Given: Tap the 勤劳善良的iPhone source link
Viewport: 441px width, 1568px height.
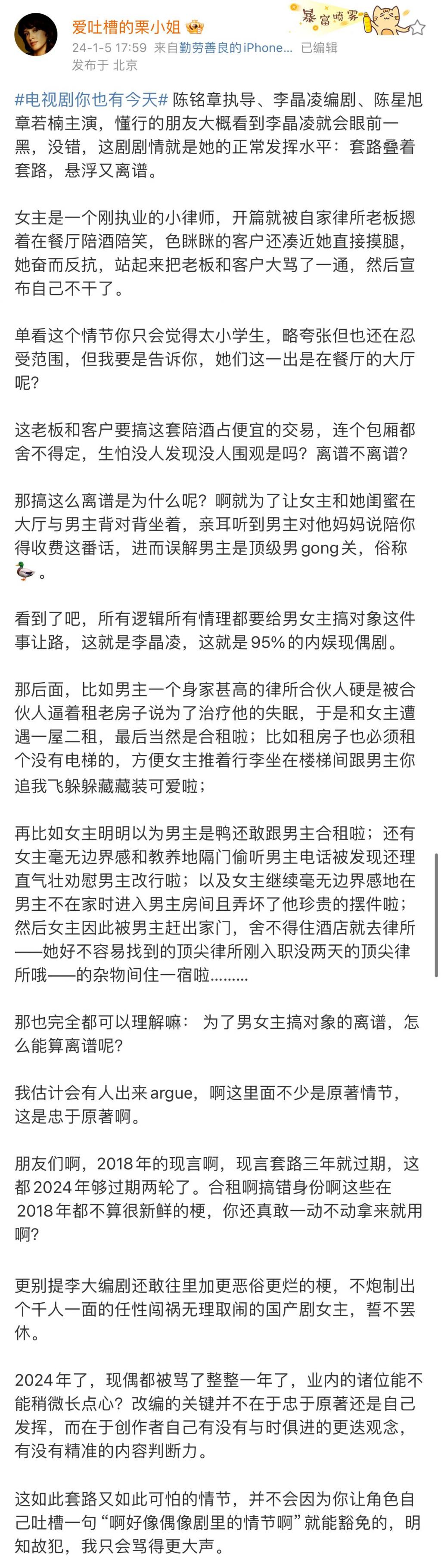Looking at the screenshot, I should [x=236, y=48].
